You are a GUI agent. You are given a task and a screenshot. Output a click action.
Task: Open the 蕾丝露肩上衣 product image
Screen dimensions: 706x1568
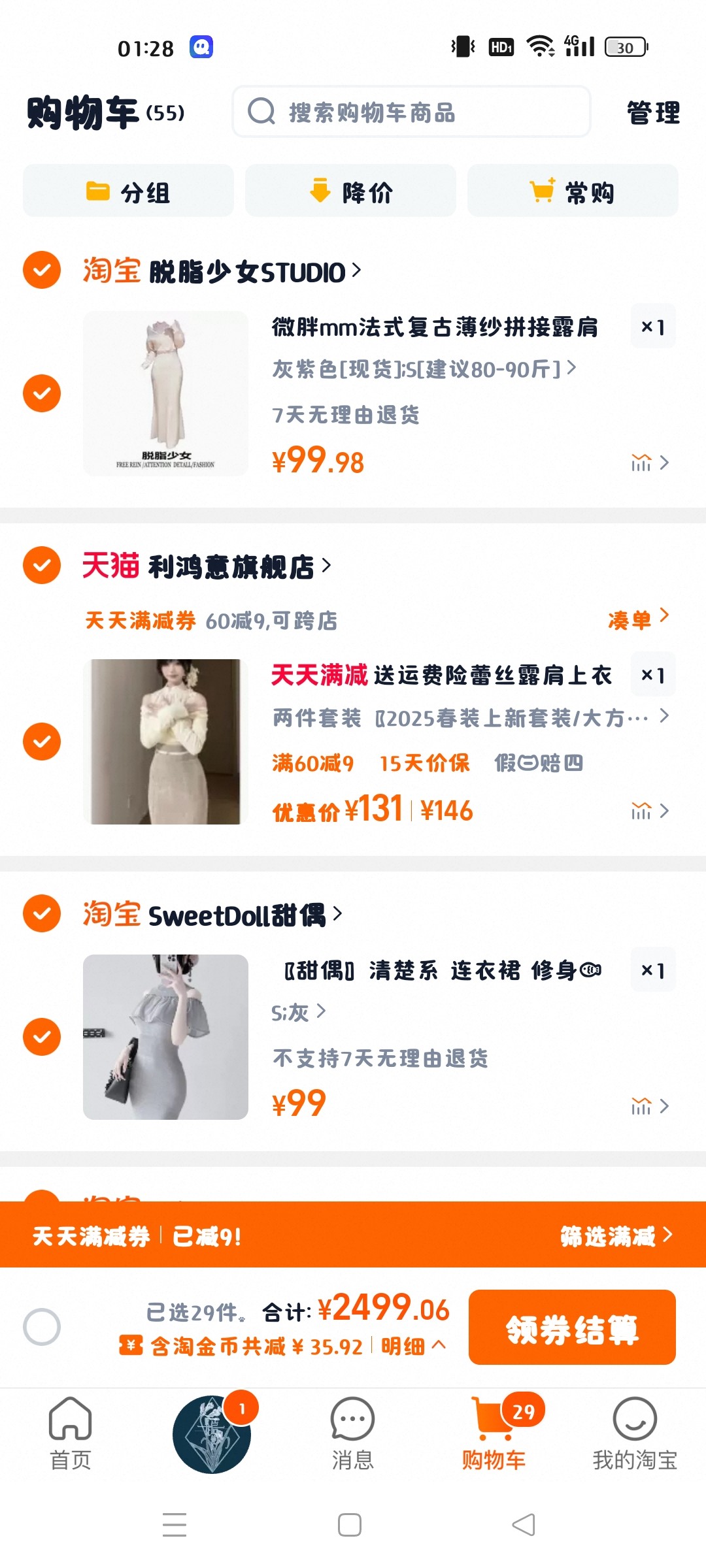(165, 742)
